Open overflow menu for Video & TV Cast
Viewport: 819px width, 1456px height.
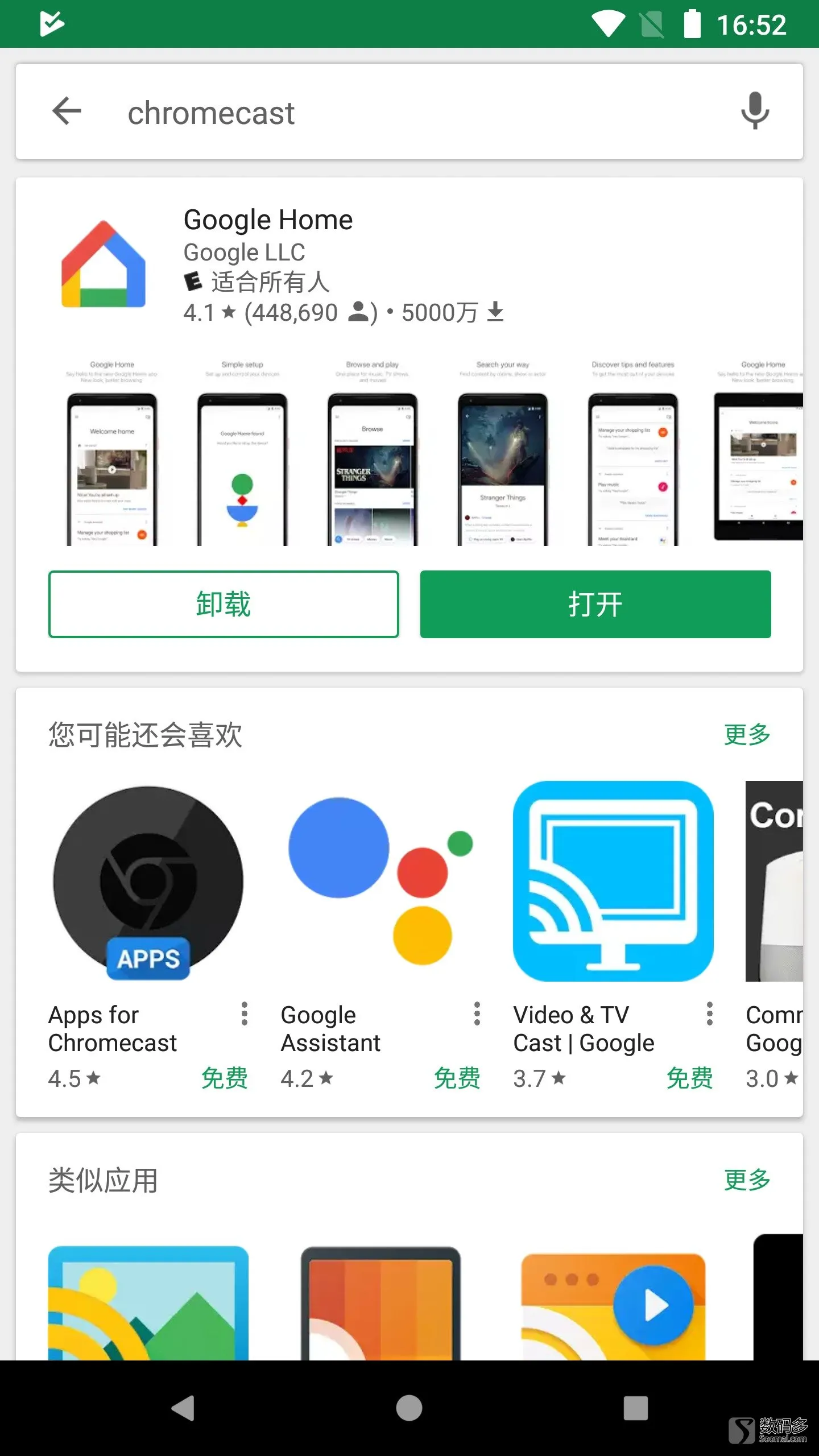(709, 1014)
